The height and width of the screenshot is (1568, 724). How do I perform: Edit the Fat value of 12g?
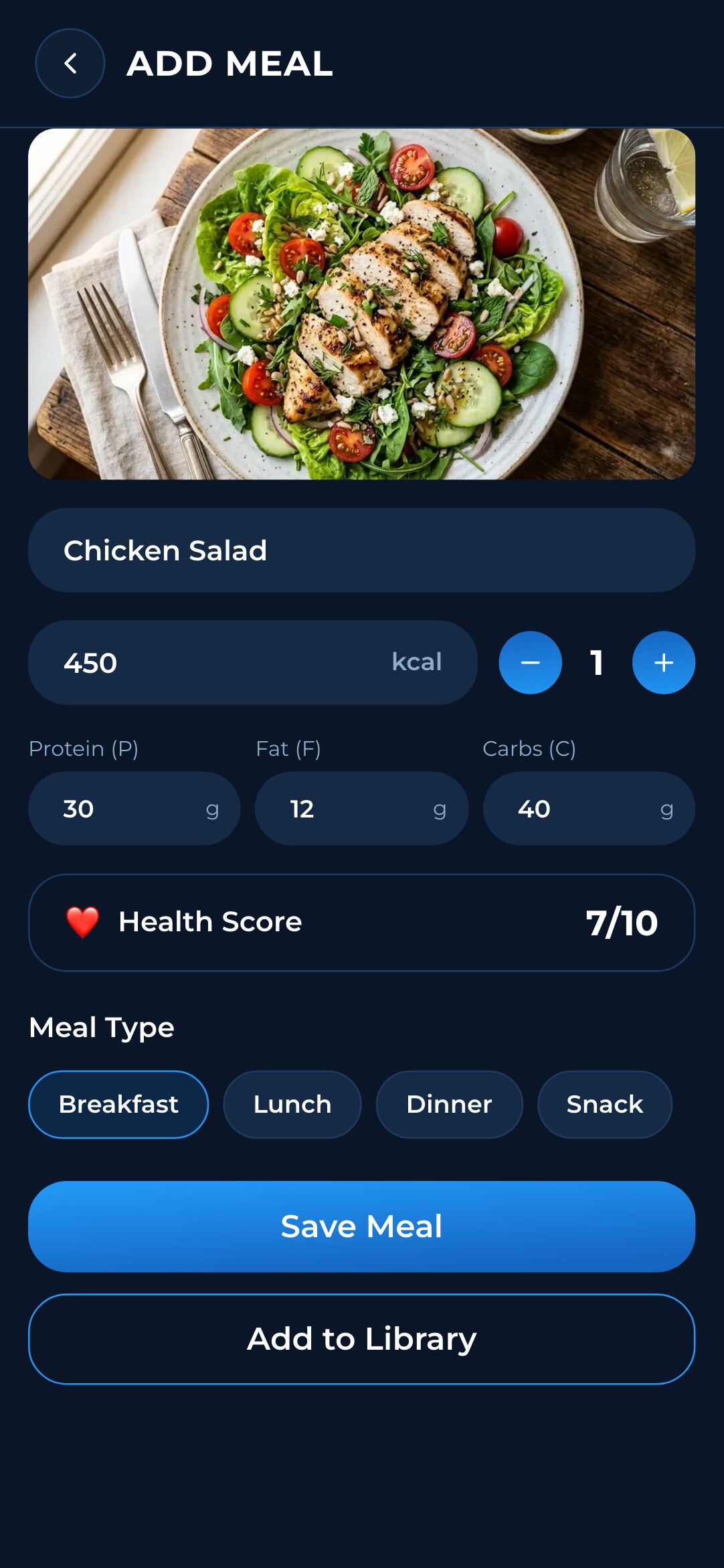[x=360, y=809]
